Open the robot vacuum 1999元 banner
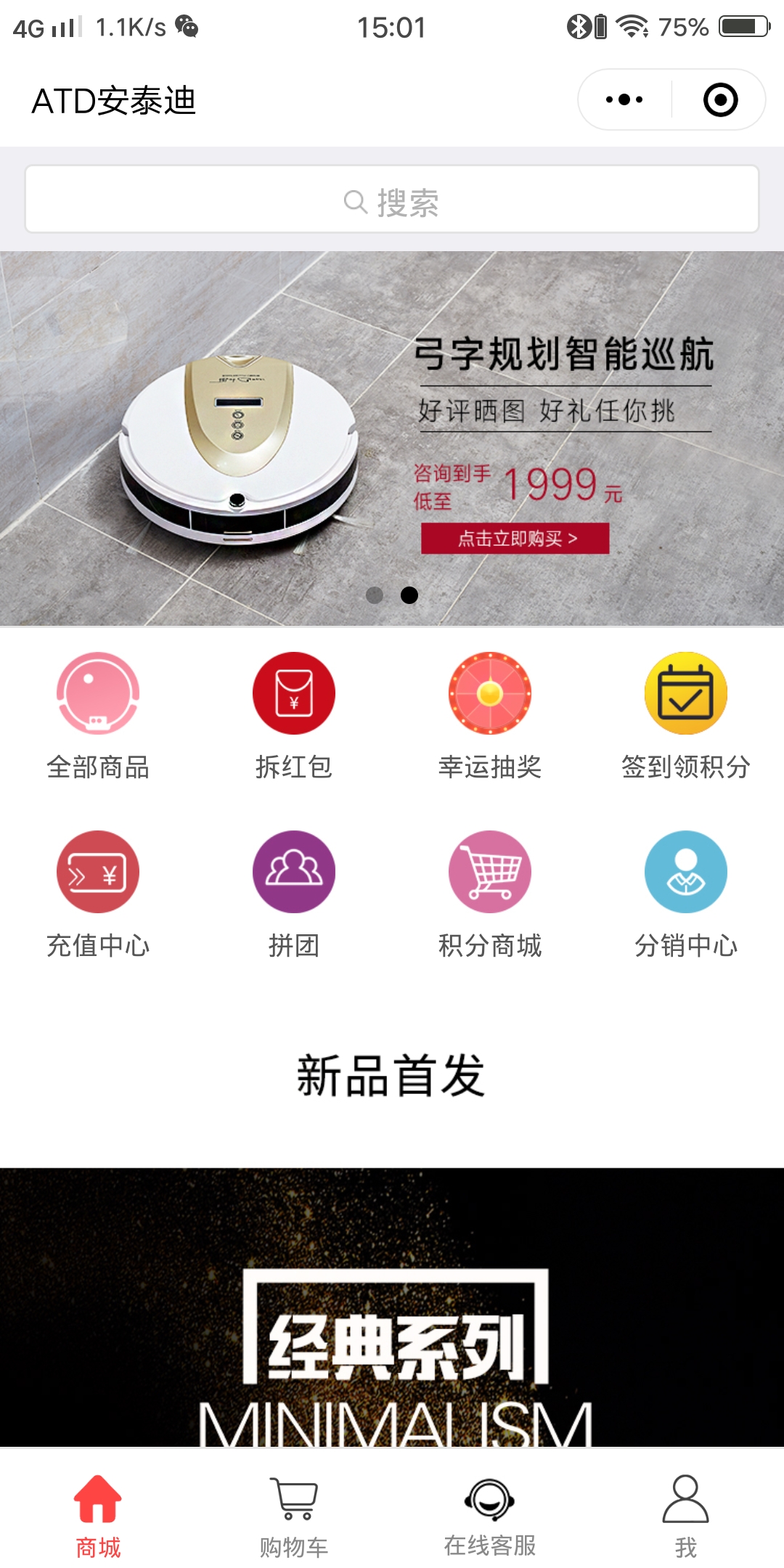Viewport: 784px width, 1568px height. pos(392,436)
